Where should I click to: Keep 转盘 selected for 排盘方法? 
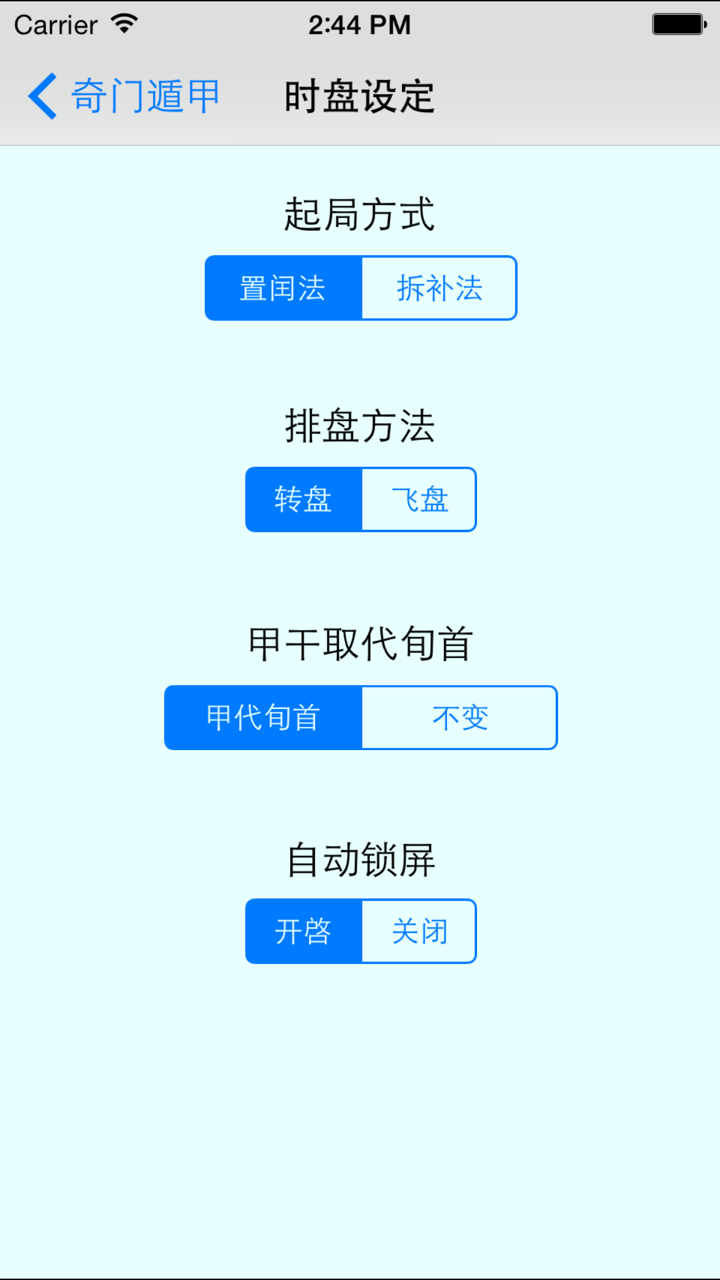coord(304,499)
